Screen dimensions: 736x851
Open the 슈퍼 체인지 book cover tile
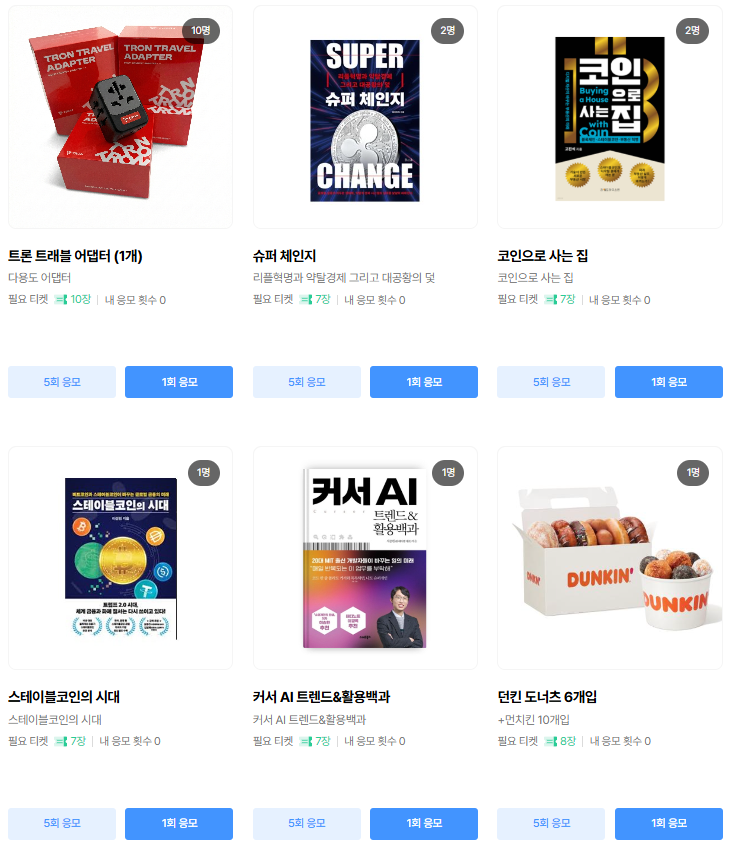(365, 117)
